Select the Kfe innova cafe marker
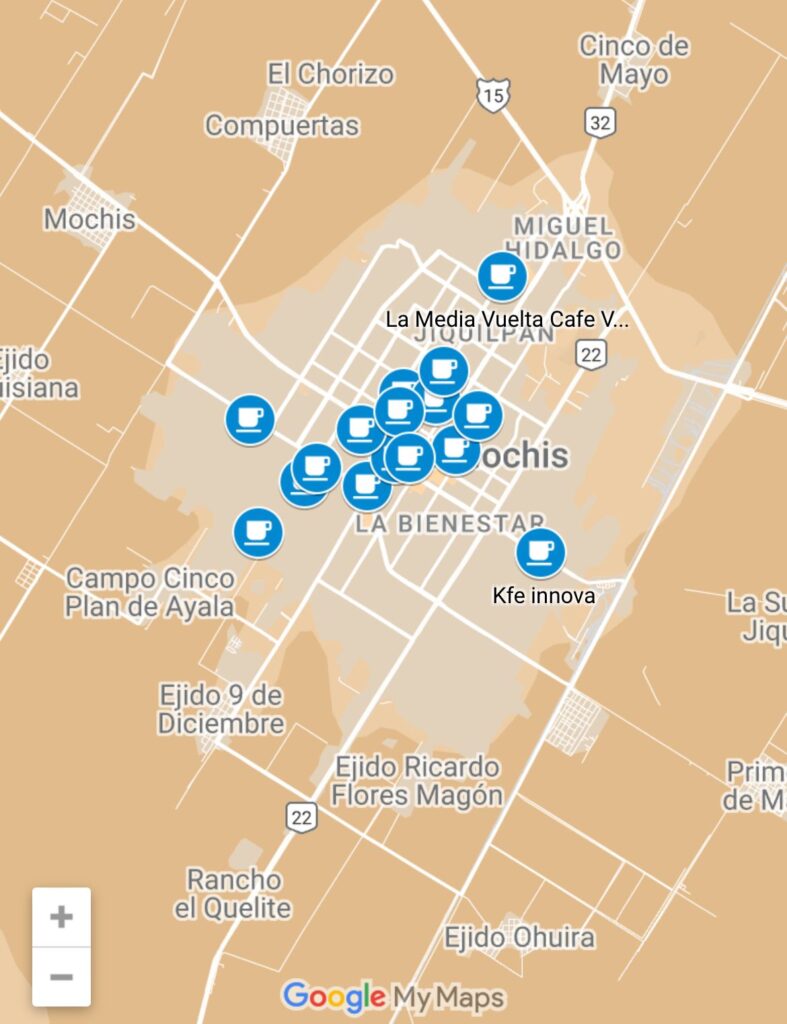This screenshot has width=787, height=1024. click(x=540, y=552)
